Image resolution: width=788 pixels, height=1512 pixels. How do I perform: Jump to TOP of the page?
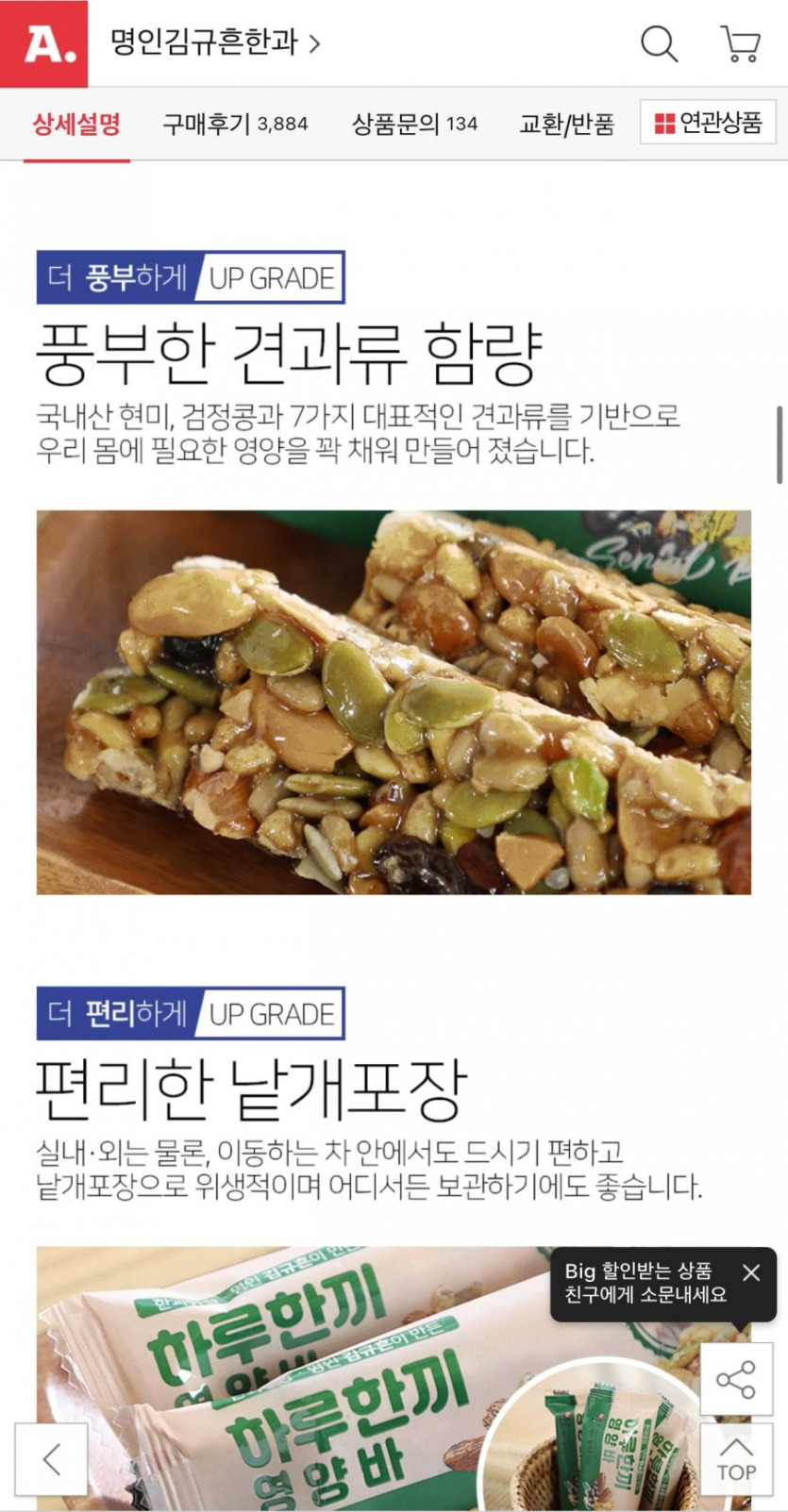736,1459
